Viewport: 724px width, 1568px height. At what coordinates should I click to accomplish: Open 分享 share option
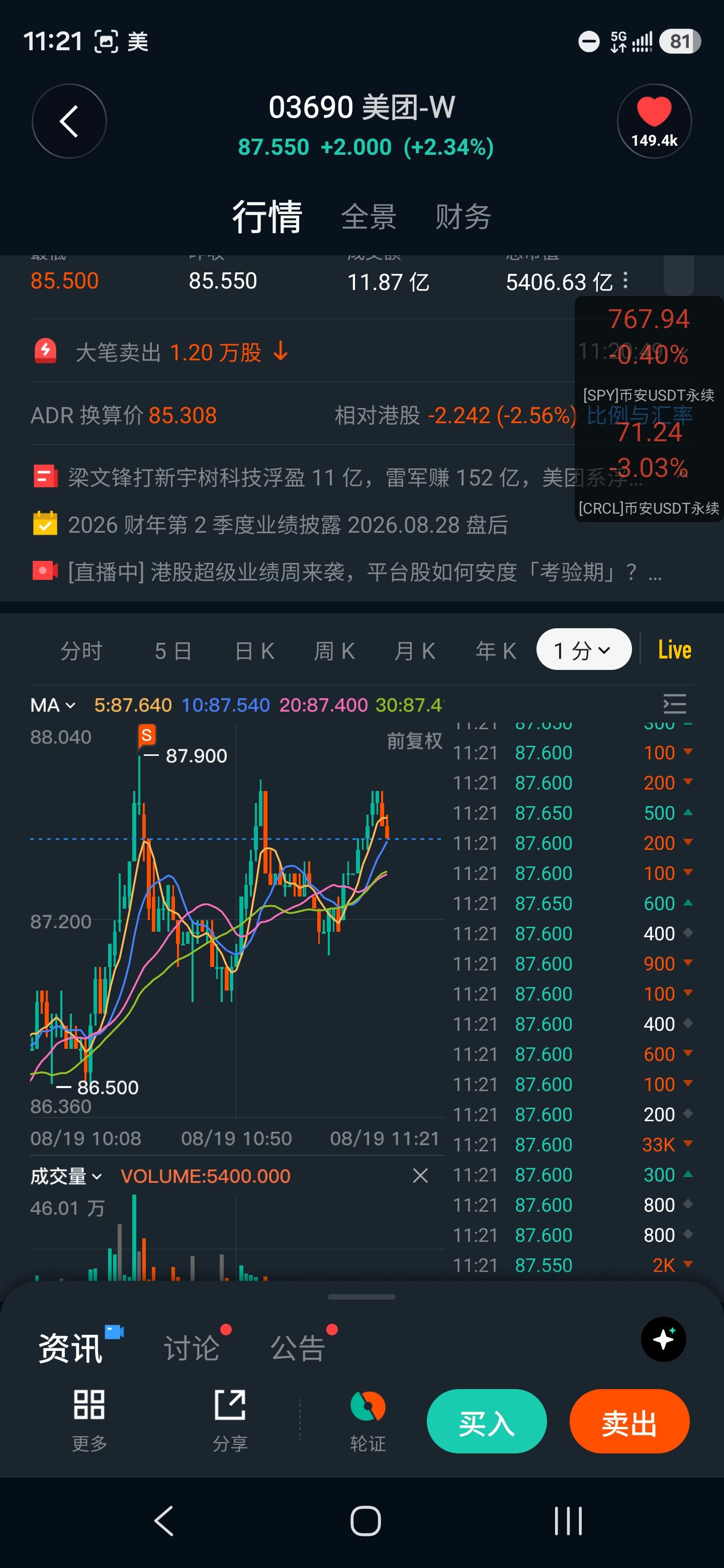click(x=230, y=1421)
